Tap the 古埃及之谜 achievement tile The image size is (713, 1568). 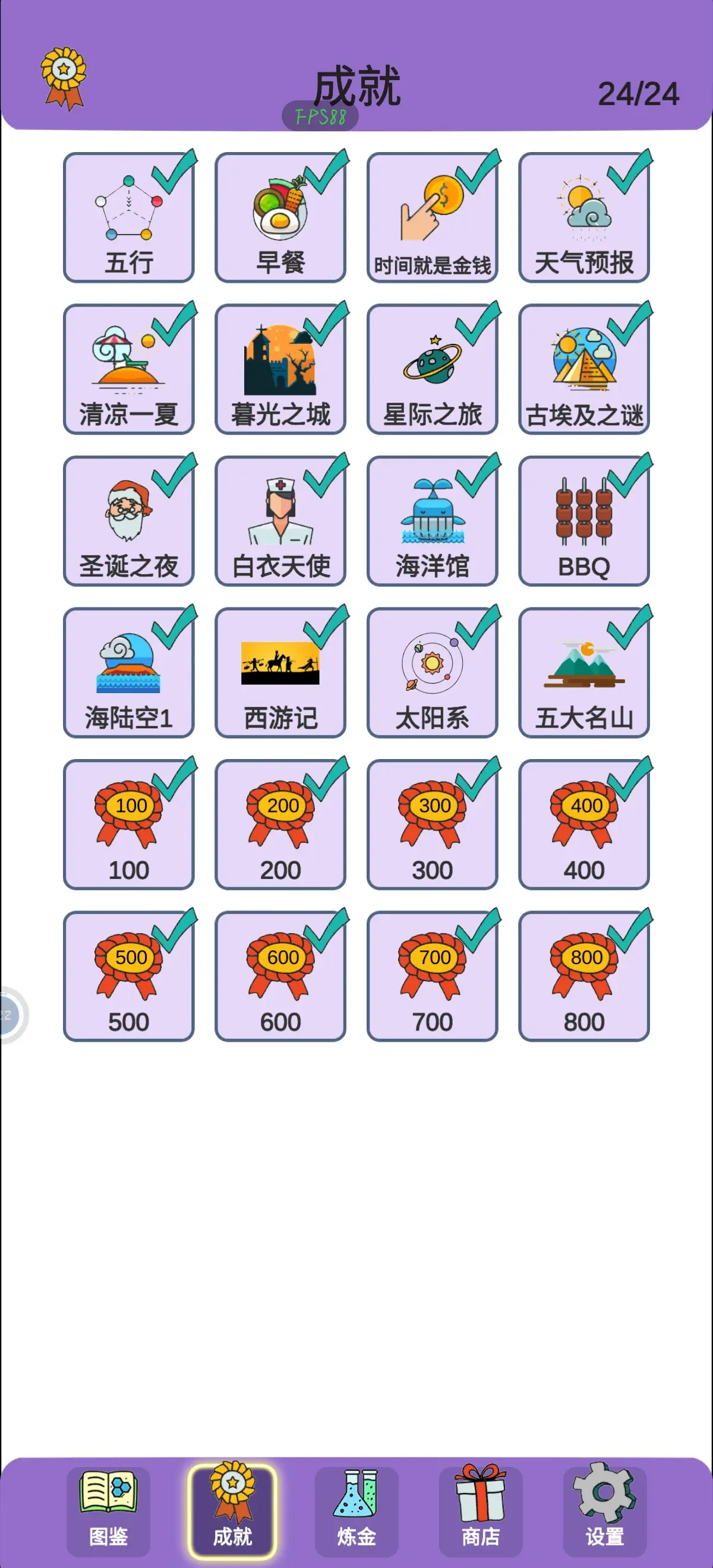pos(584,369)
